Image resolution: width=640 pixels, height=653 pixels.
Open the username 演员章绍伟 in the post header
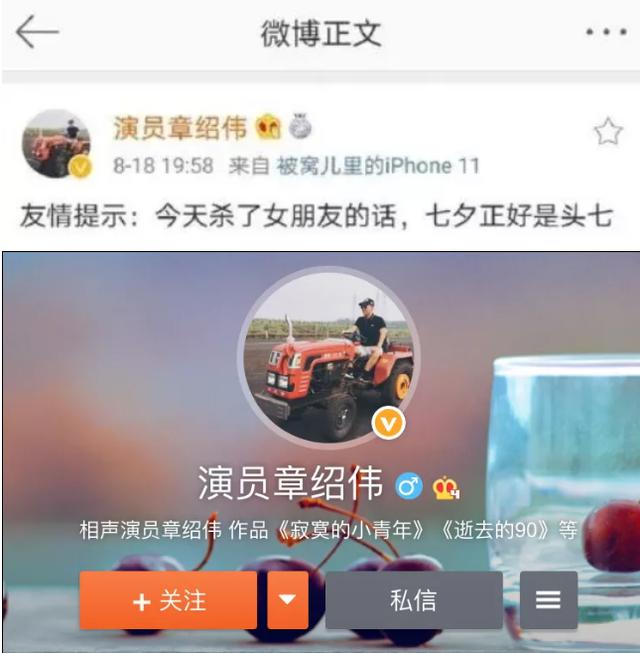tap(179, 128)
